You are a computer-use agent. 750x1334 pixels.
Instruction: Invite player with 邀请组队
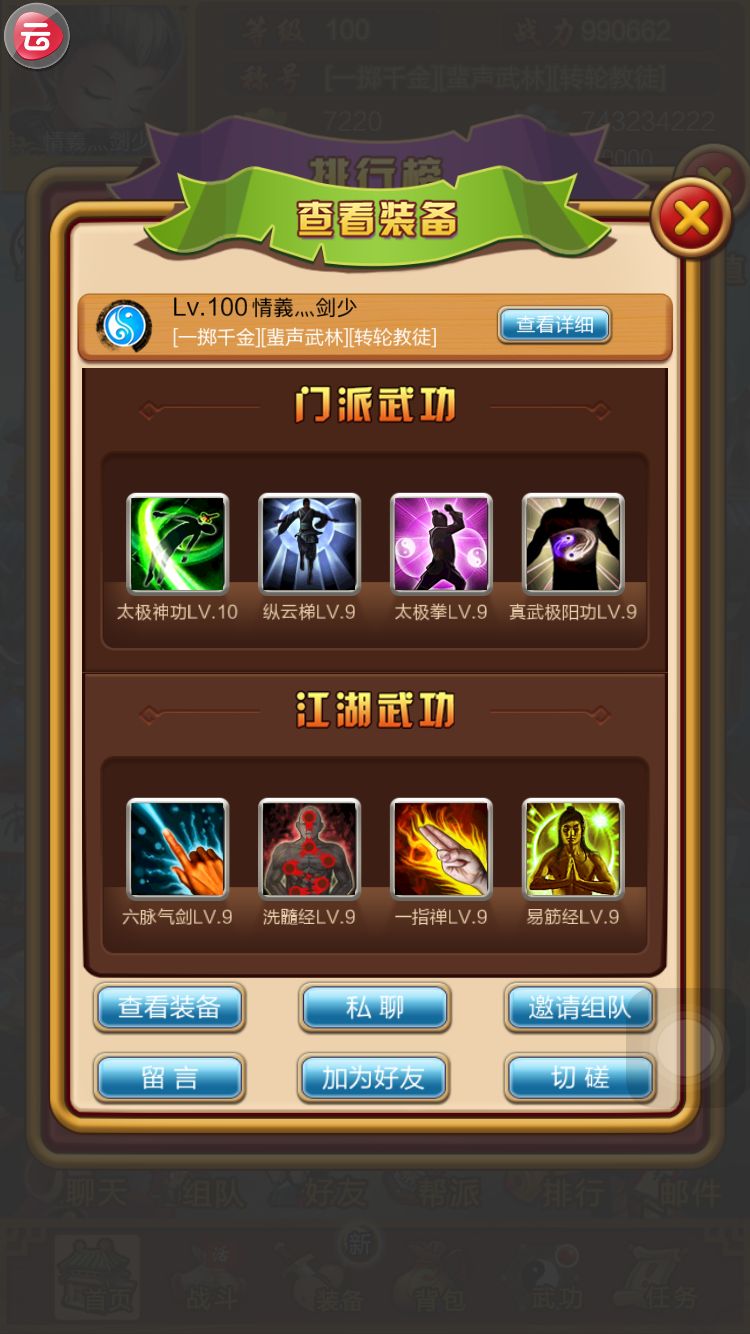click(580, 1007)
